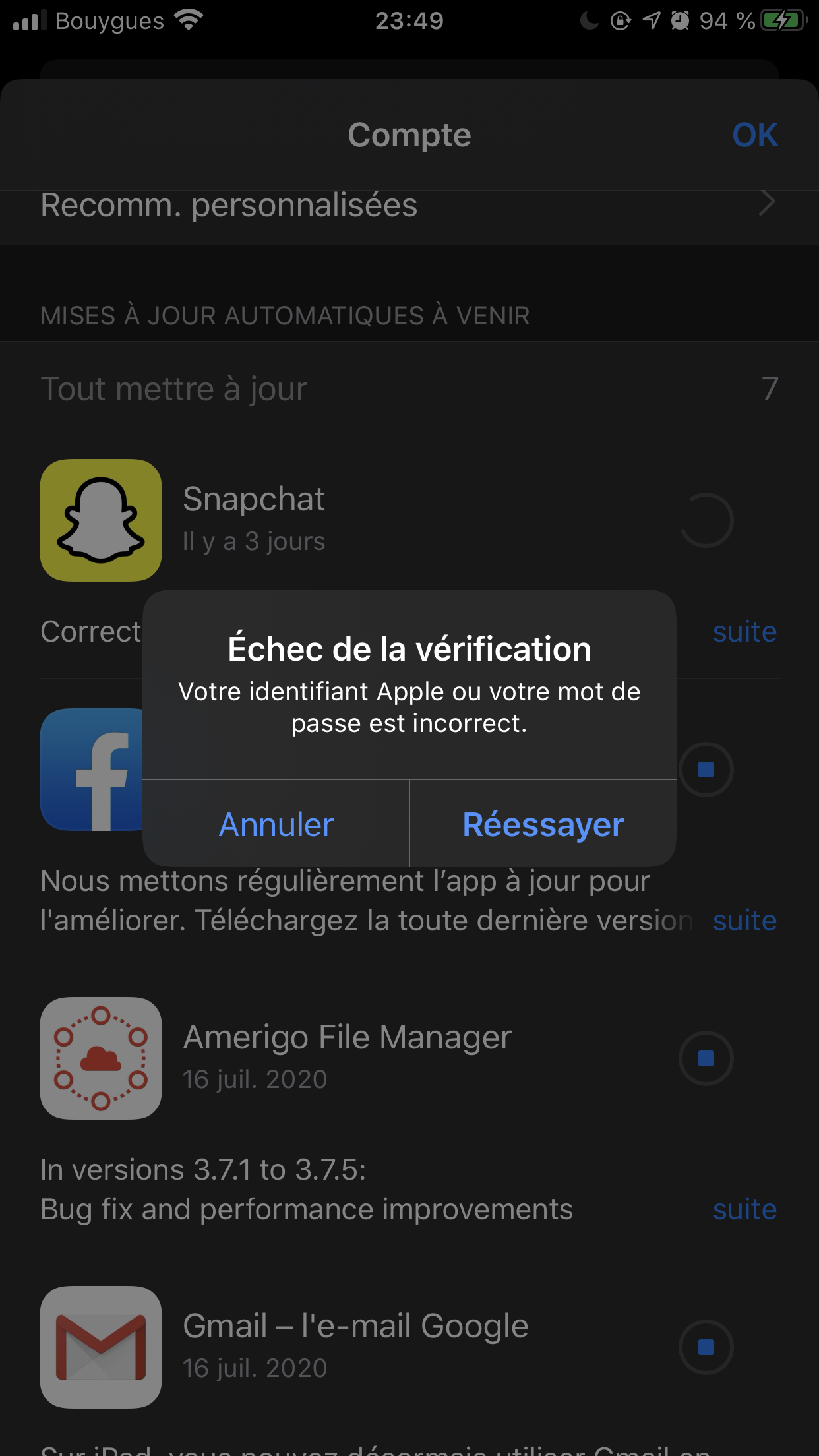Tap OK to close the Compte screen
The height and width of the screenshot is (1456, 819).
pyautogui.click(x=754, y=135)
